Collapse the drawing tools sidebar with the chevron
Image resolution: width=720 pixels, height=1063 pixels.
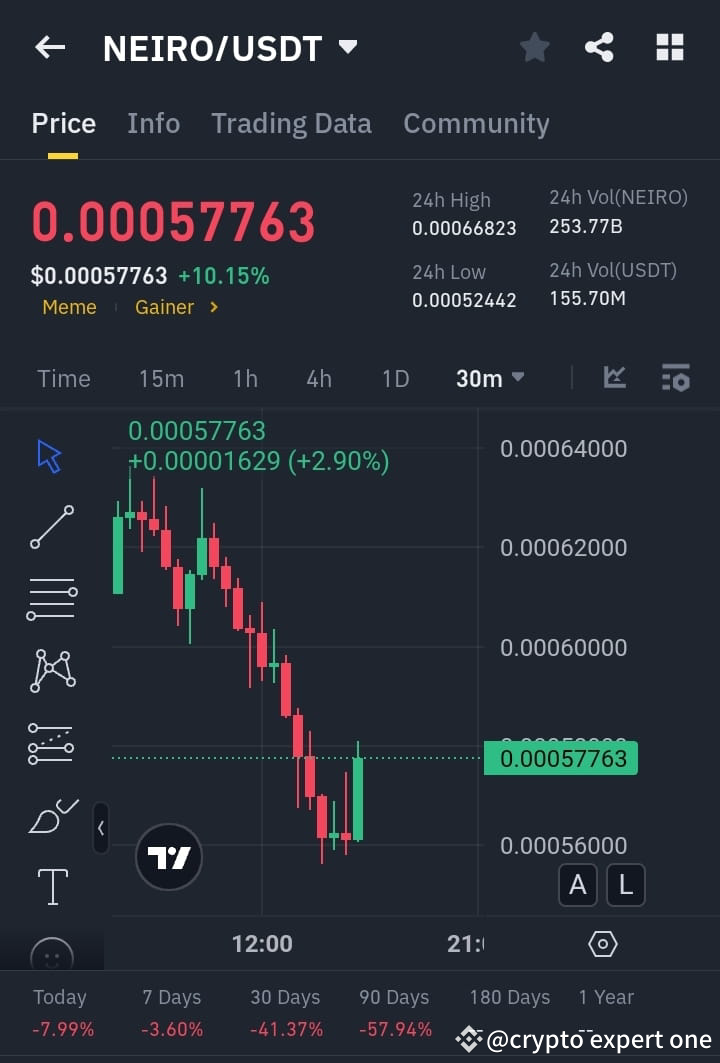pyautogui.click(x=100, y=829)
